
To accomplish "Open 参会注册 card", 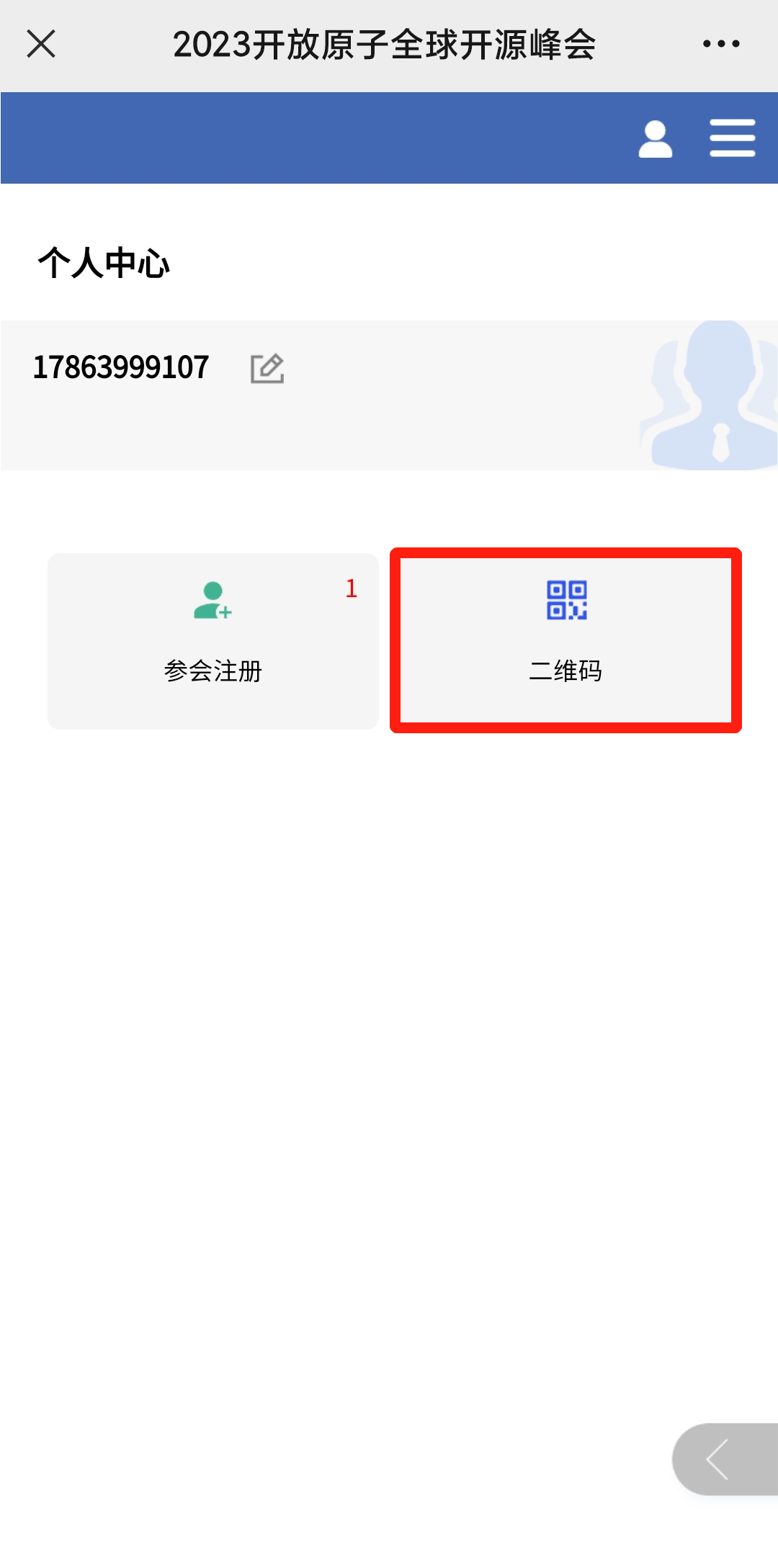I will coord(213,641).
